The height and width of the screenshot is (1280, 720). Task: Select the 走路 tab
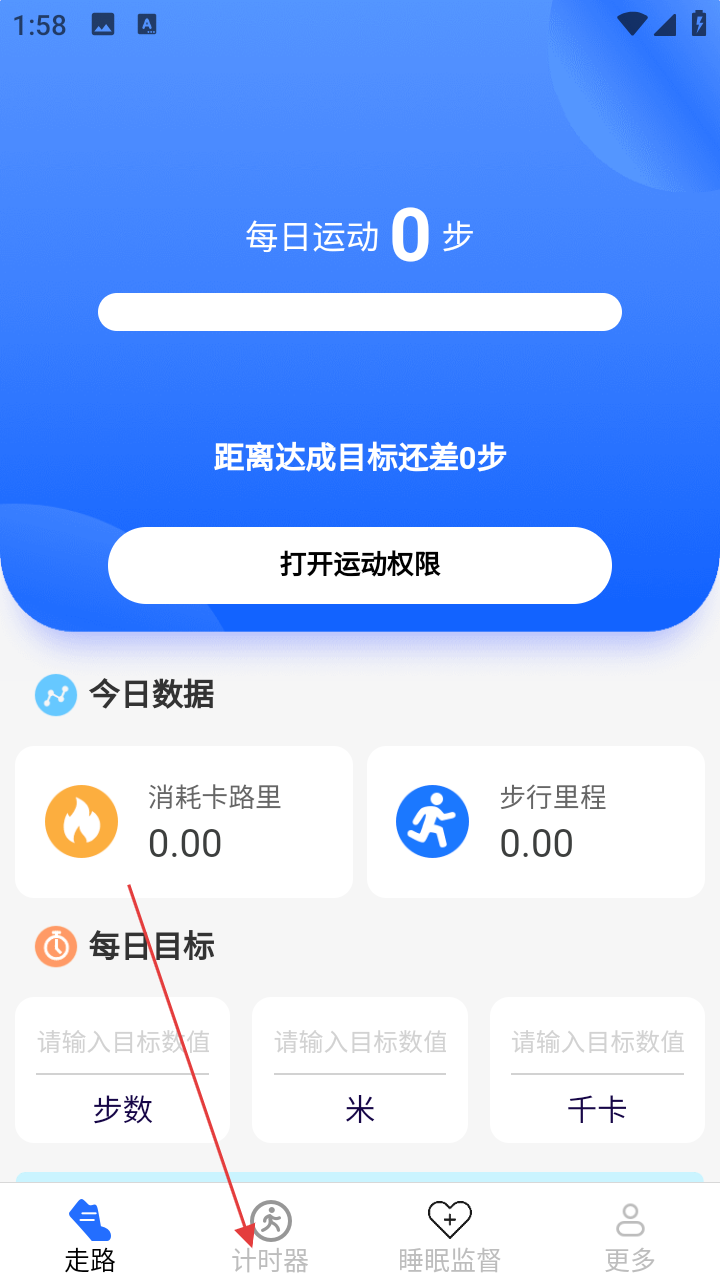pos(90,1236)
